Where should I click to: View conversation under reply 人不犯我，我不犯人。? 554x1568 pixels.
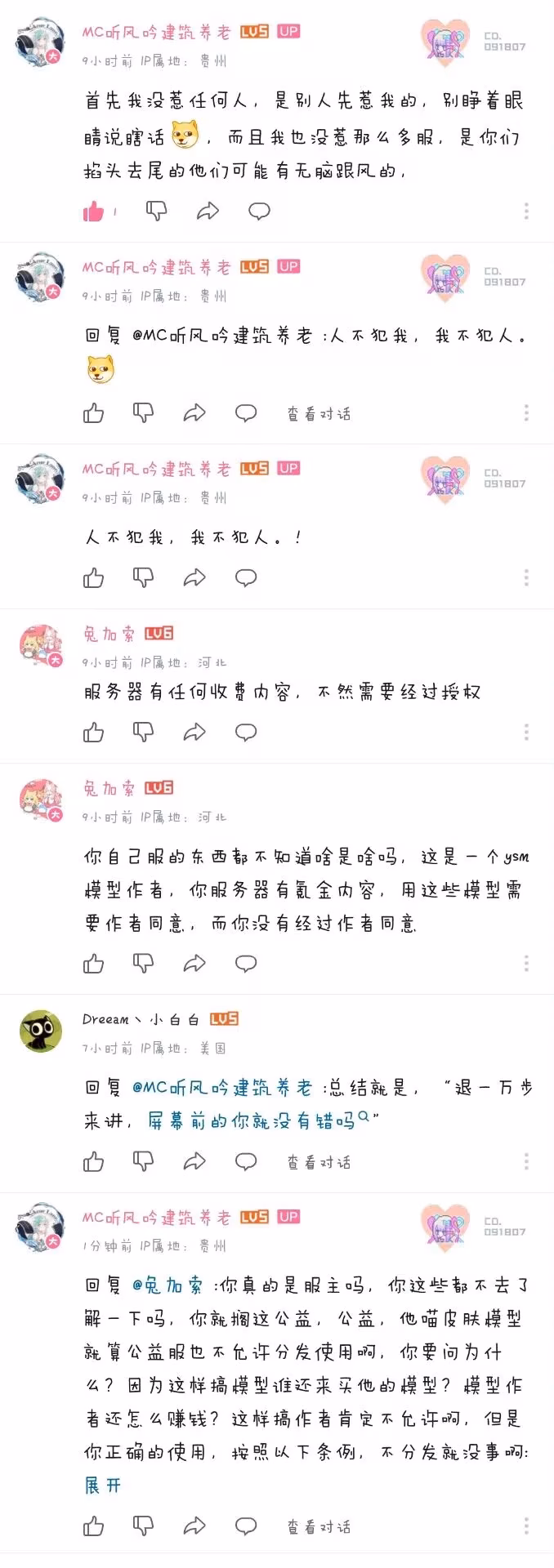coord(319,414)
